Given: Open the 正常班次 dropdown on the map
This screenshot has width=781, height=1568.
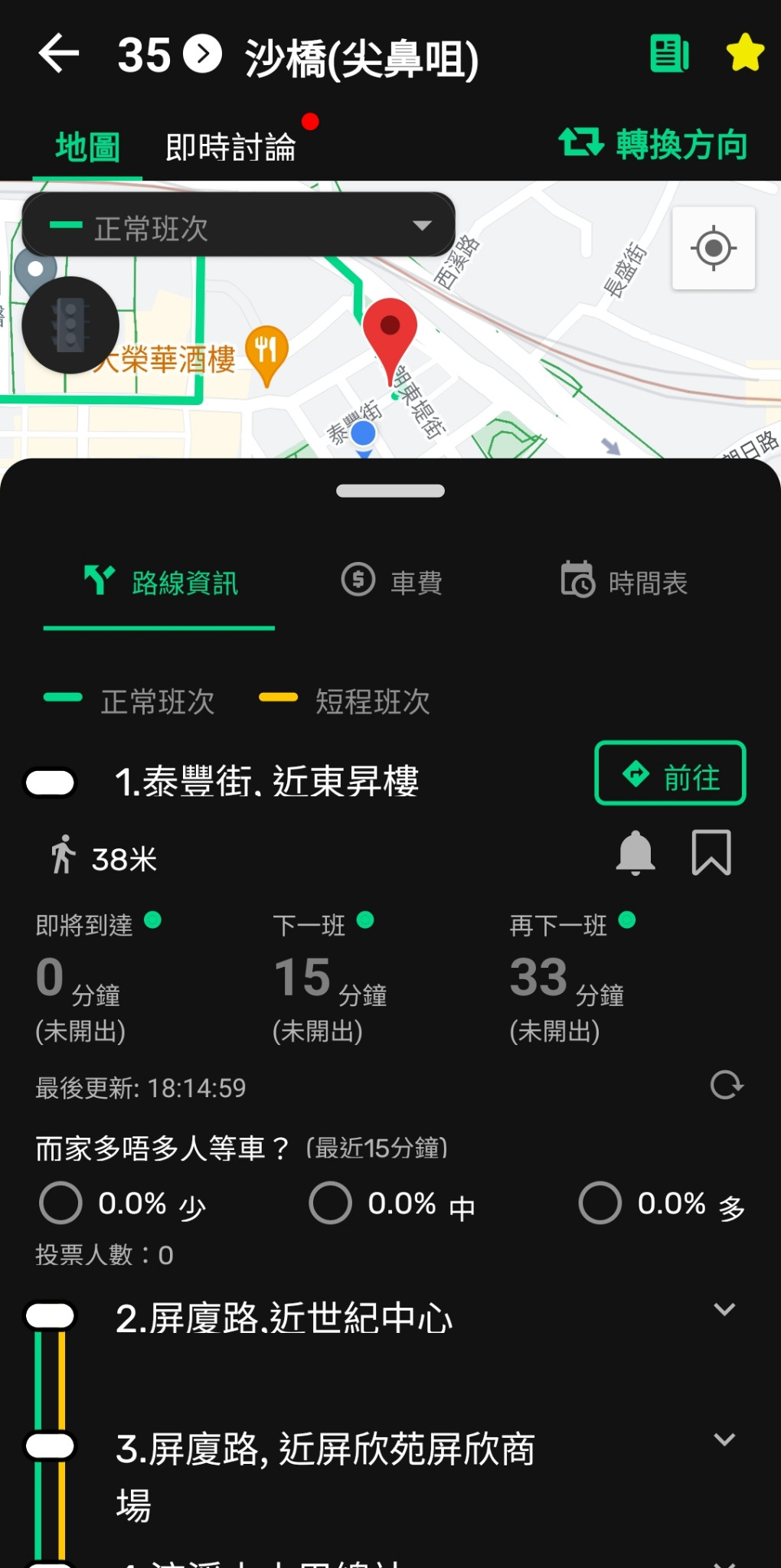Looking at the screenshot, I should coord(238,225).
